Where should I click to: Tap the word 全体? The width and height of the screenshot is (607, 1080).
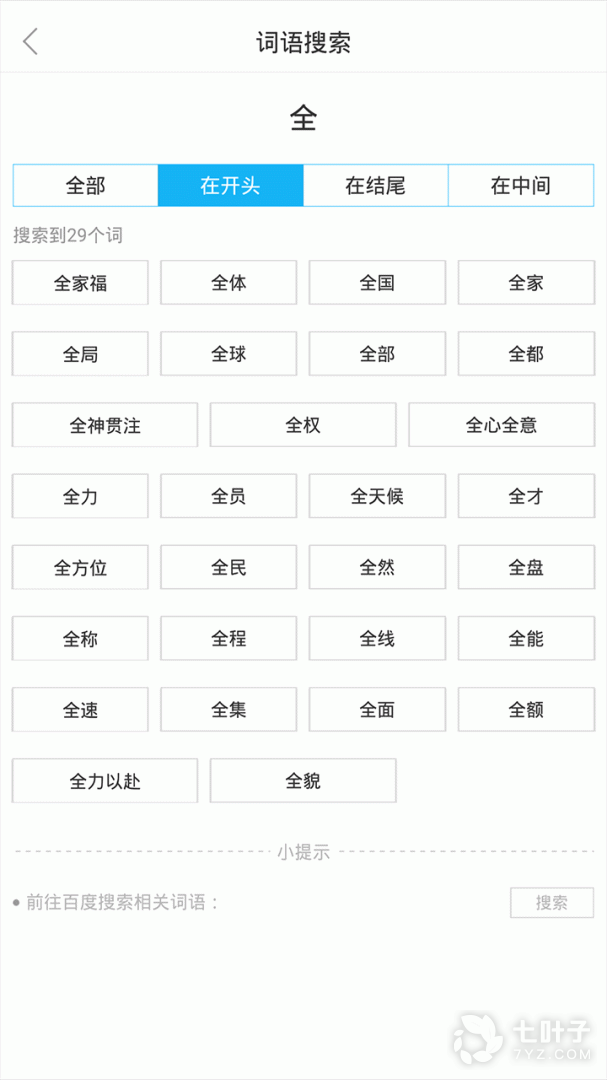[228, 283]
